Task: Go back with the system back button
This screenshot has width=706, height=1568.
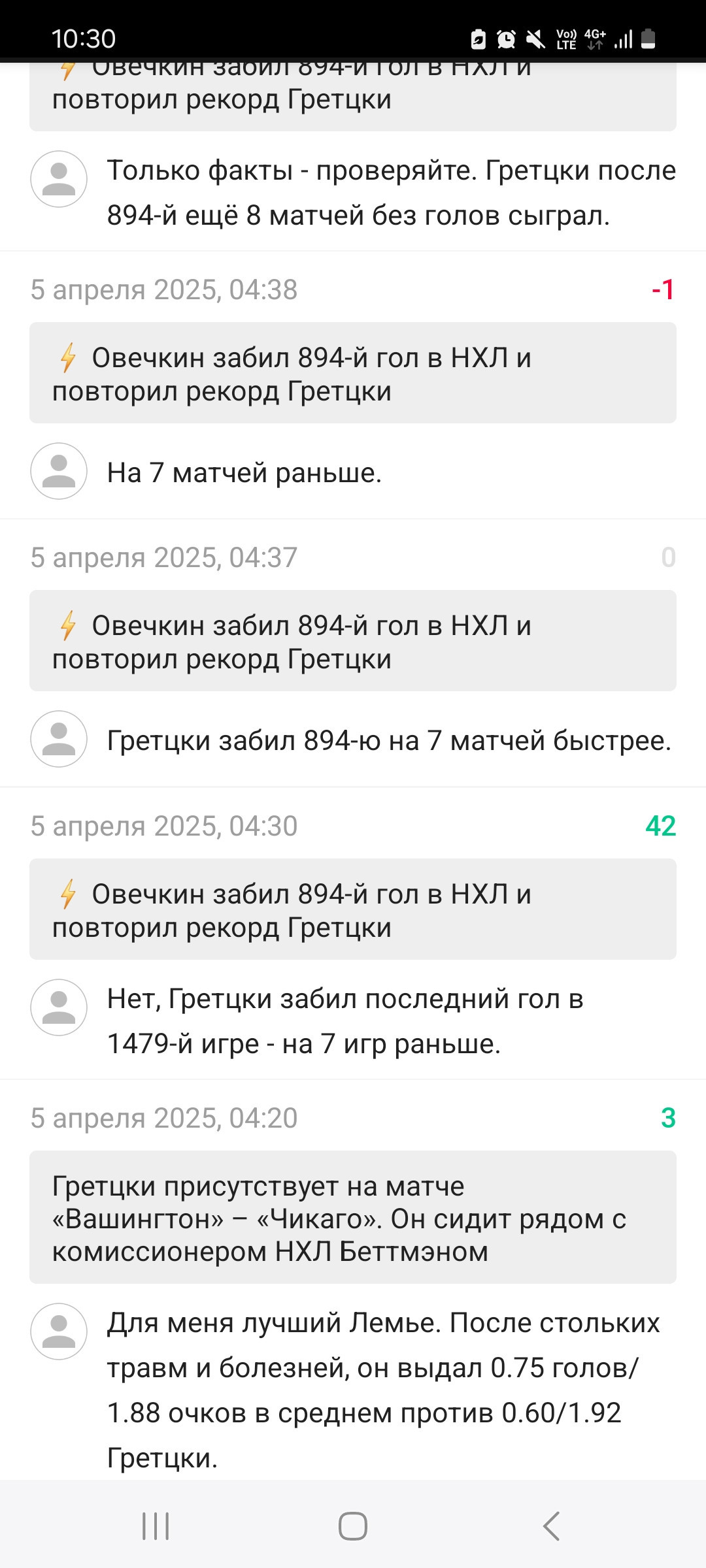Action: tap(551, 1526)
